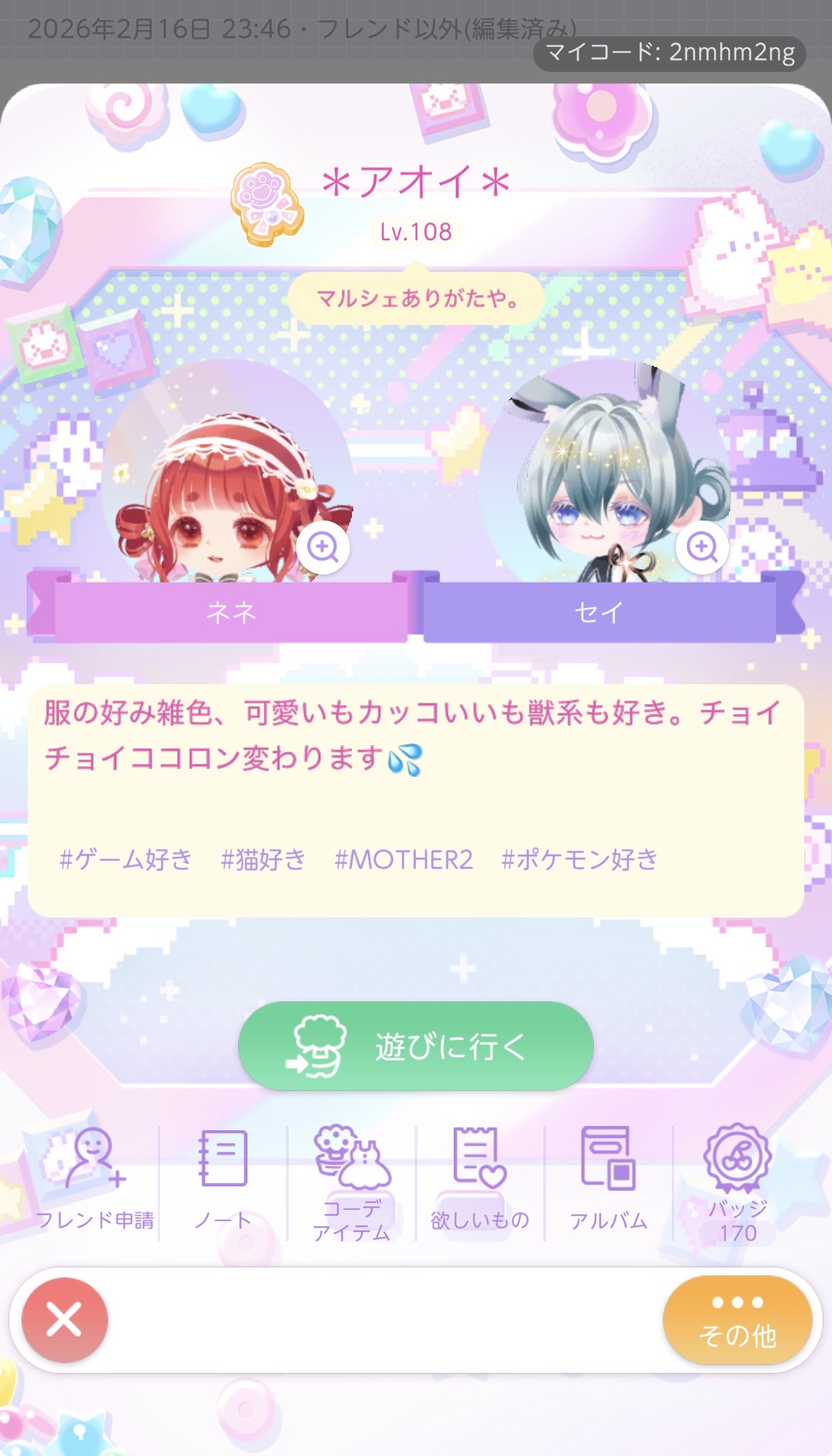Open the その他 options menu
This screenshot has width=832, height=1456.
737,1320
